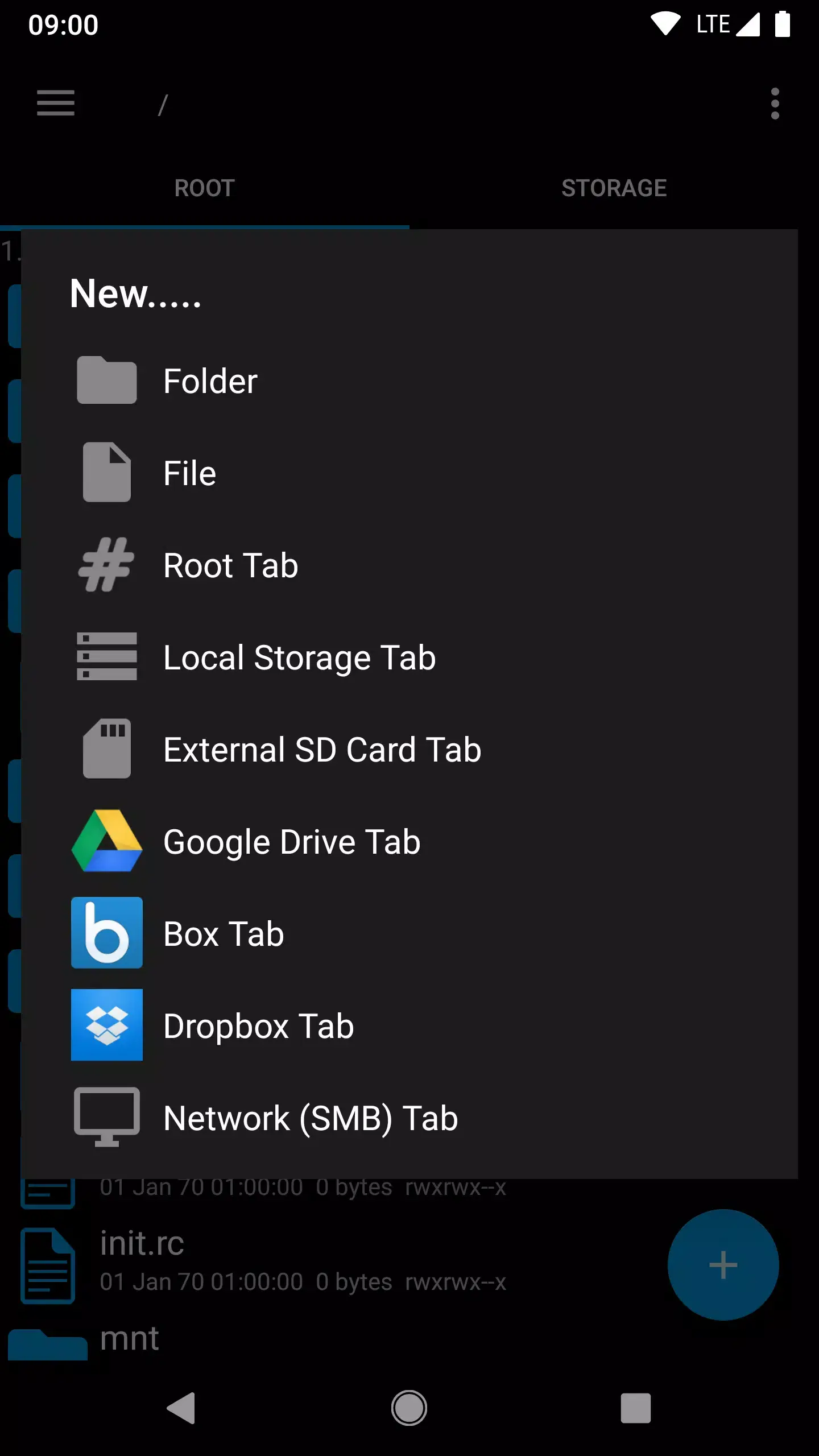Open the navigation drawer hamburger icon
This screenshot has height=1456, width=819.
click(55, 104)
